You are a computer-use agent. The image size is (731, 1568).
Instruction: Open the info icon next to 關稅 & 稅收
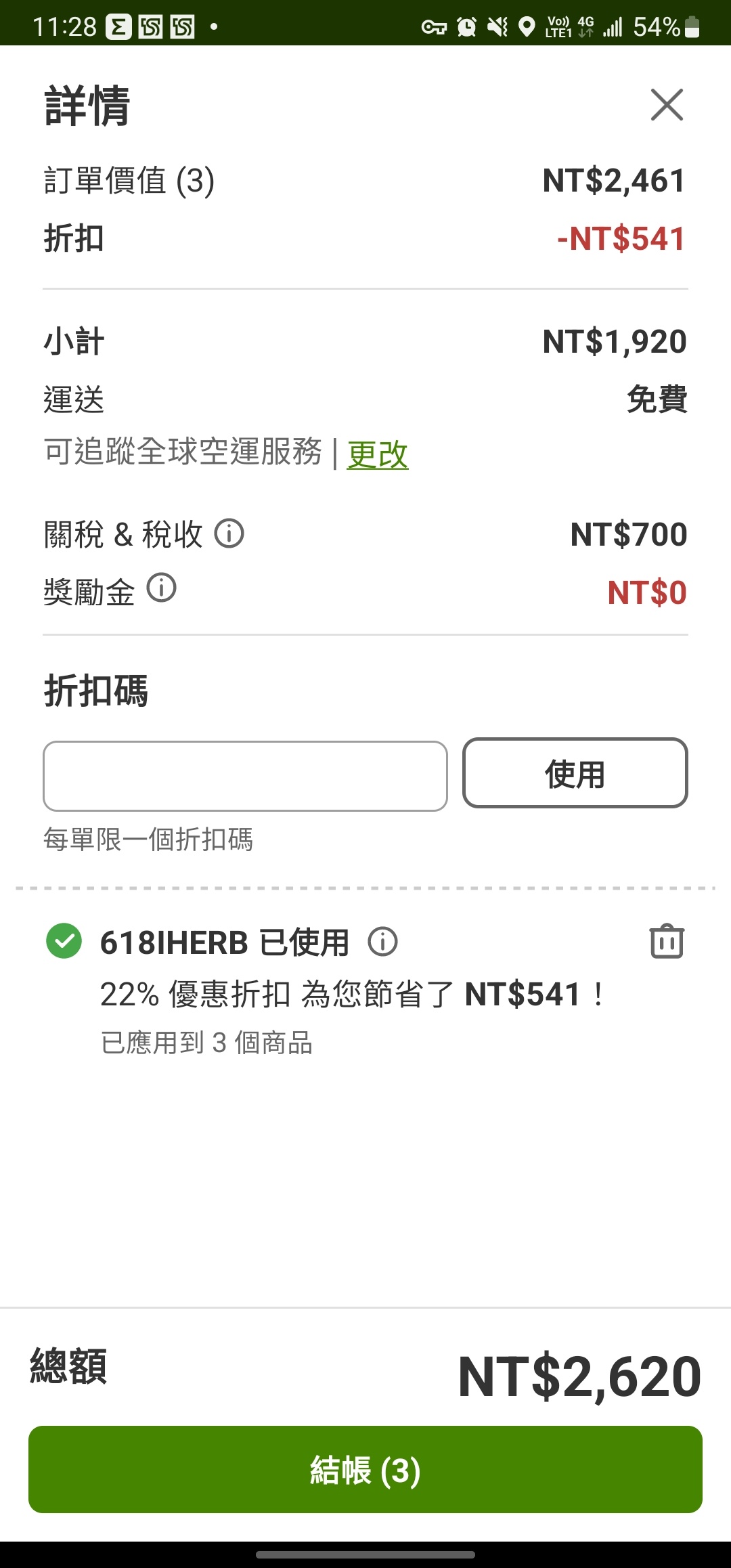(229, 533)
